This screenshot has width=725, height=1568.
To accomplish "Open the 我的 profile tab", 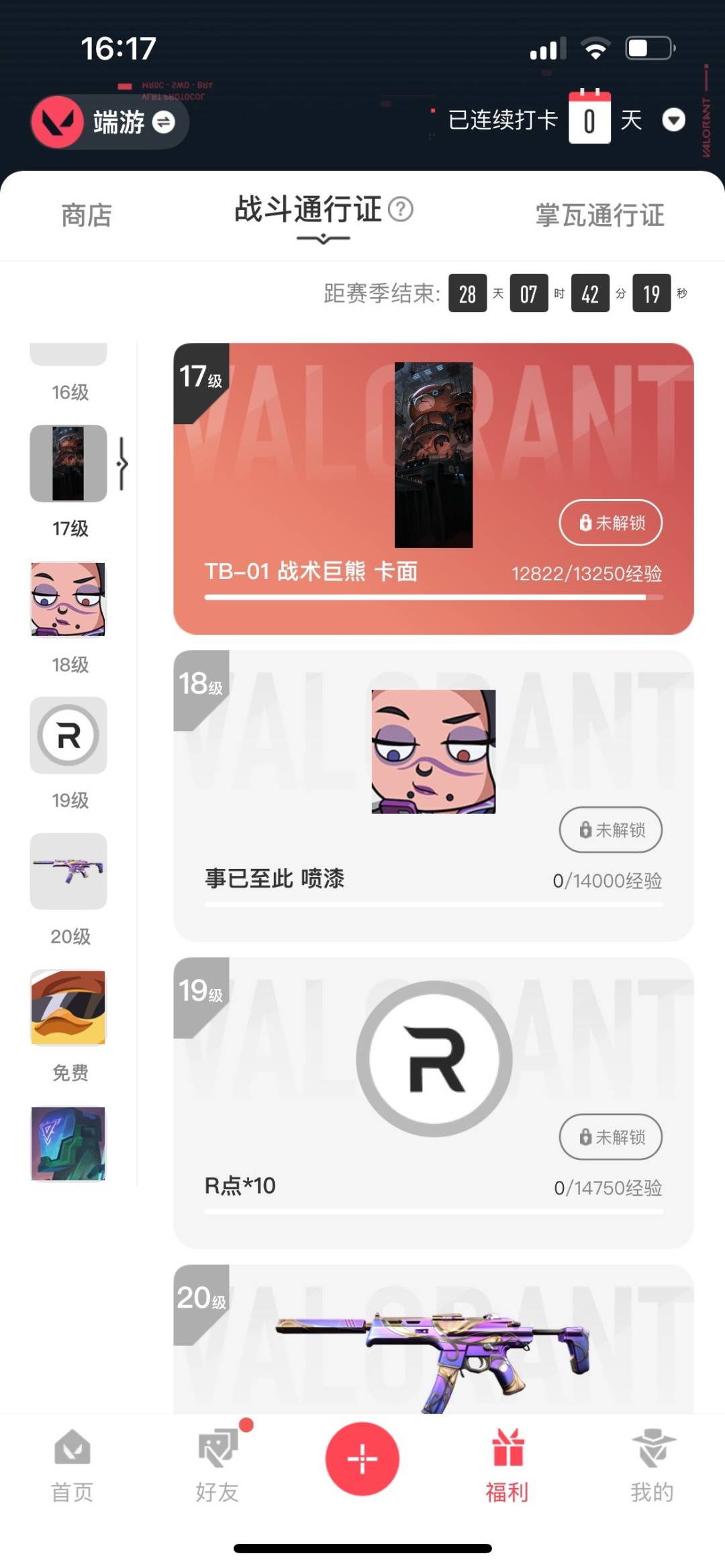I will click(652, 1465).
